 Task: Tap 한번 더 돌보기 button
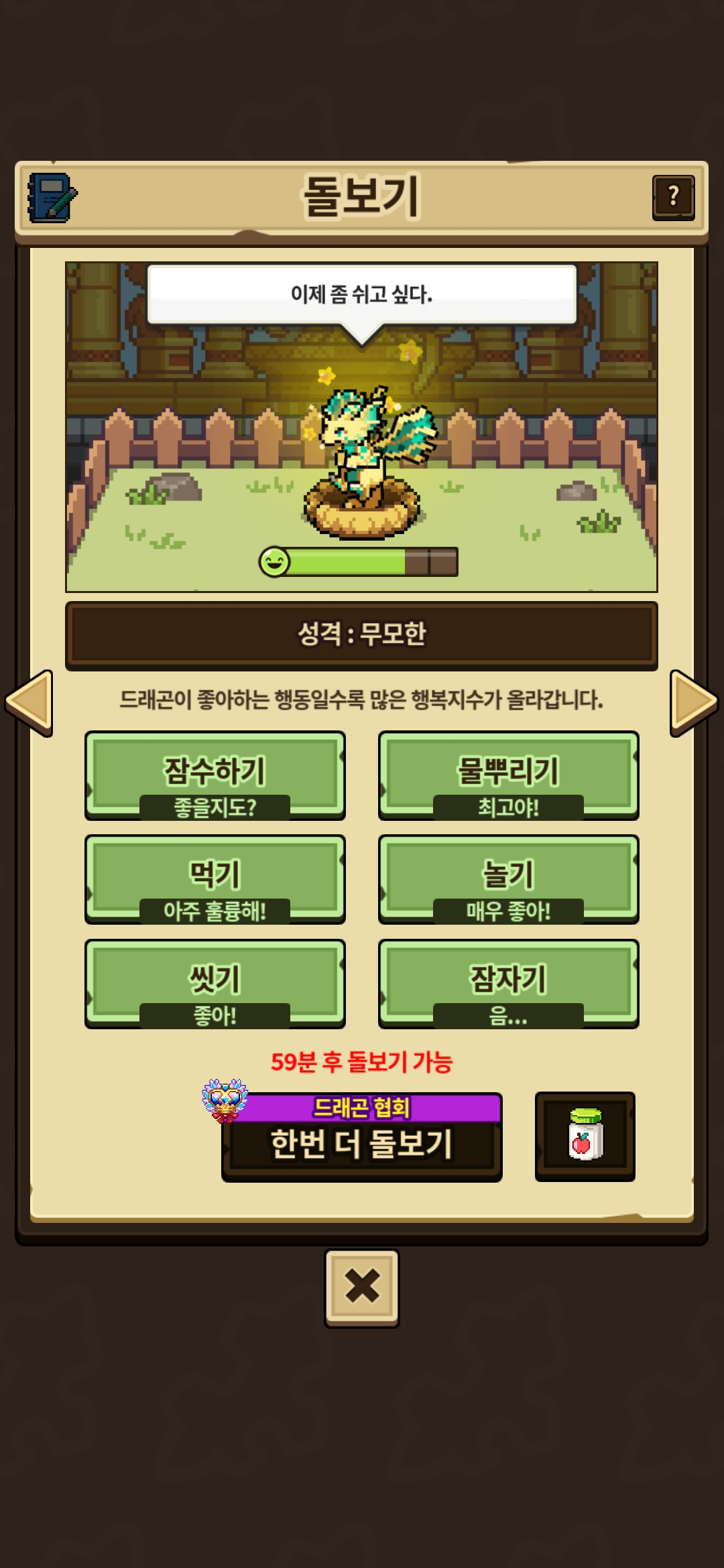(362, 1142)
